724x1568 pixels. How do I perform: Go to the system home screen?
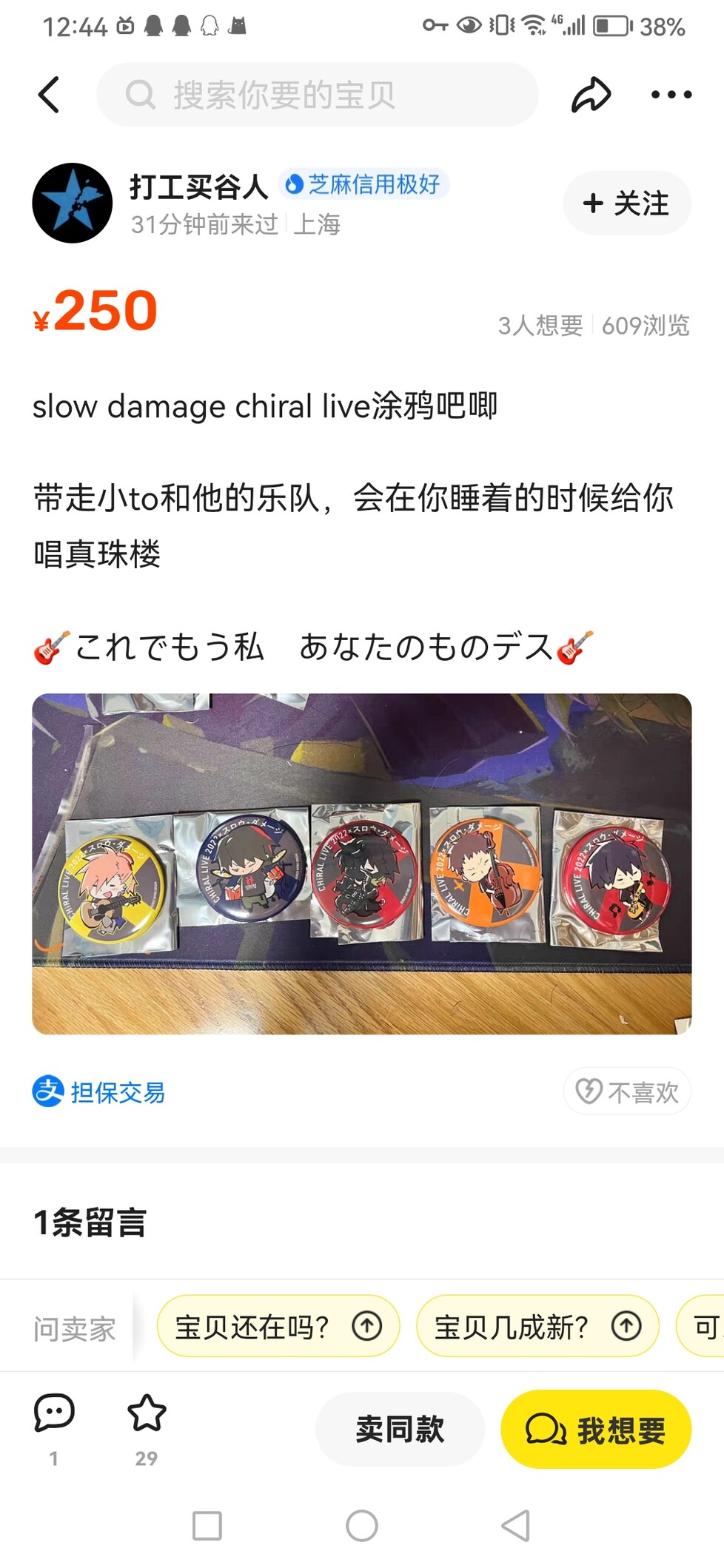pos(362,1525)
